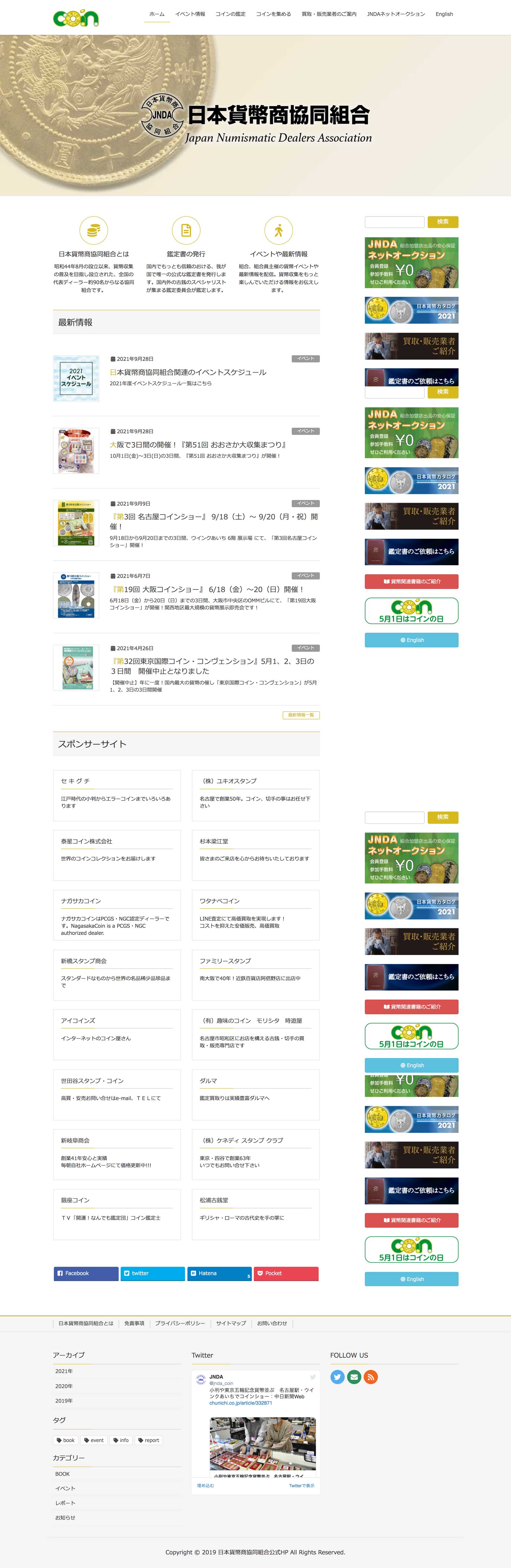This screenshot has width=511, height=1568.
Task: Open the お問い合わせ footer link
Action: point(272,1323)
